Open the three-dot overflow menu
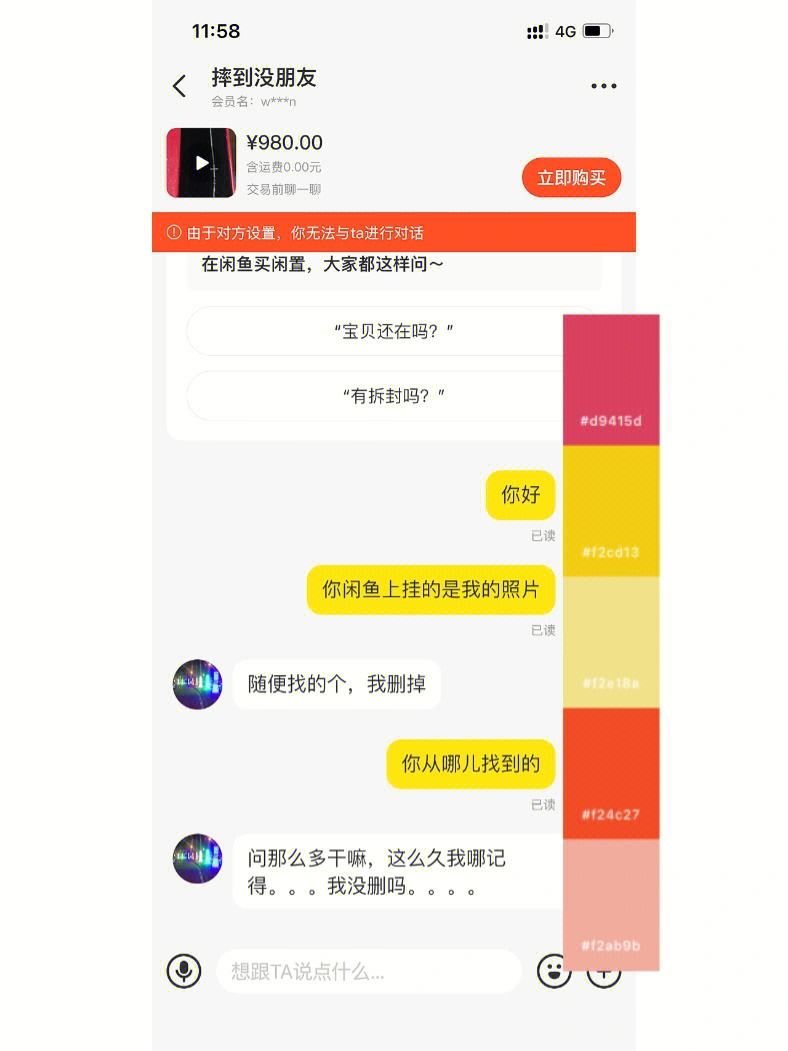The image size is (788, 1051). point(603,86)
